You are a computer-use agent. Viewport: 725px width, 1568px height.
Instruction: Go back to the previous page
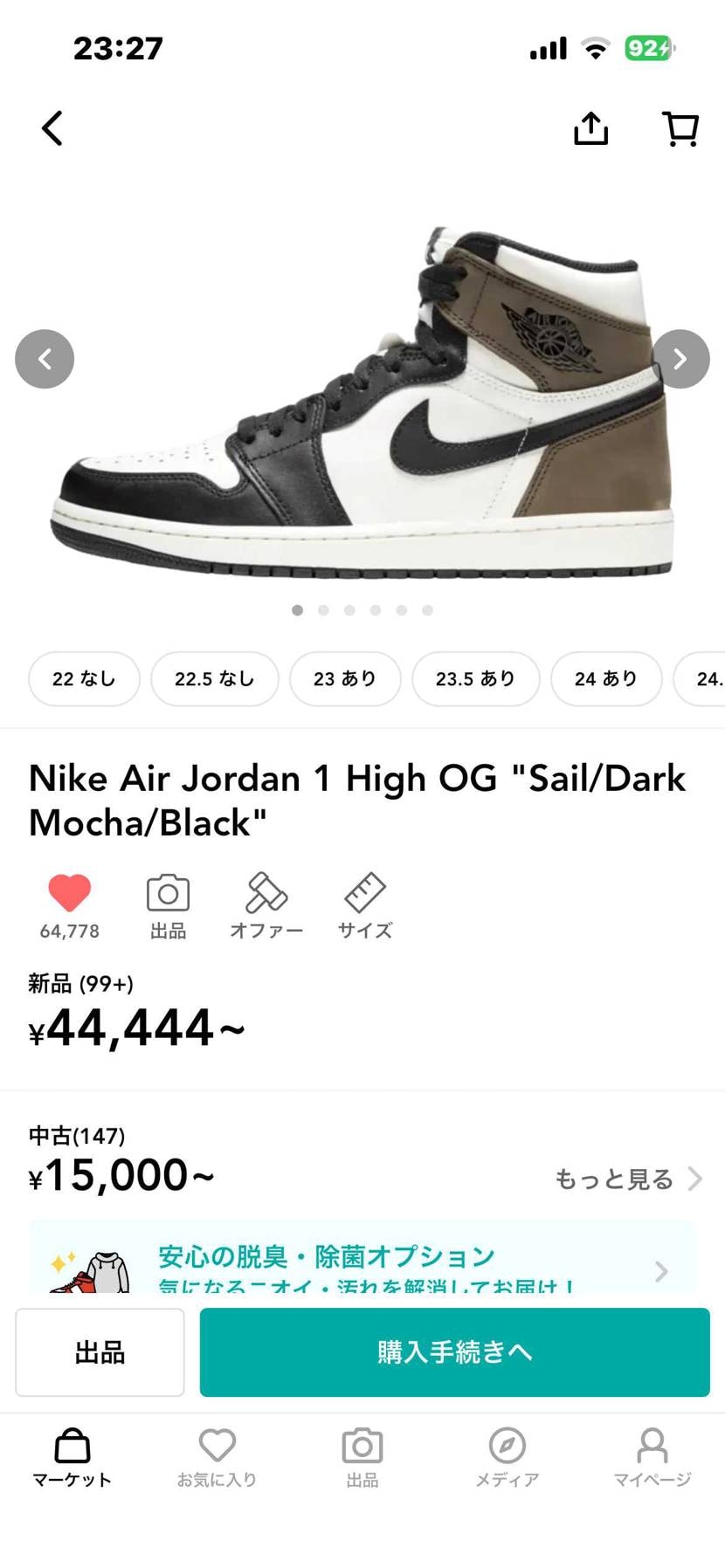[x=52, y=128]
